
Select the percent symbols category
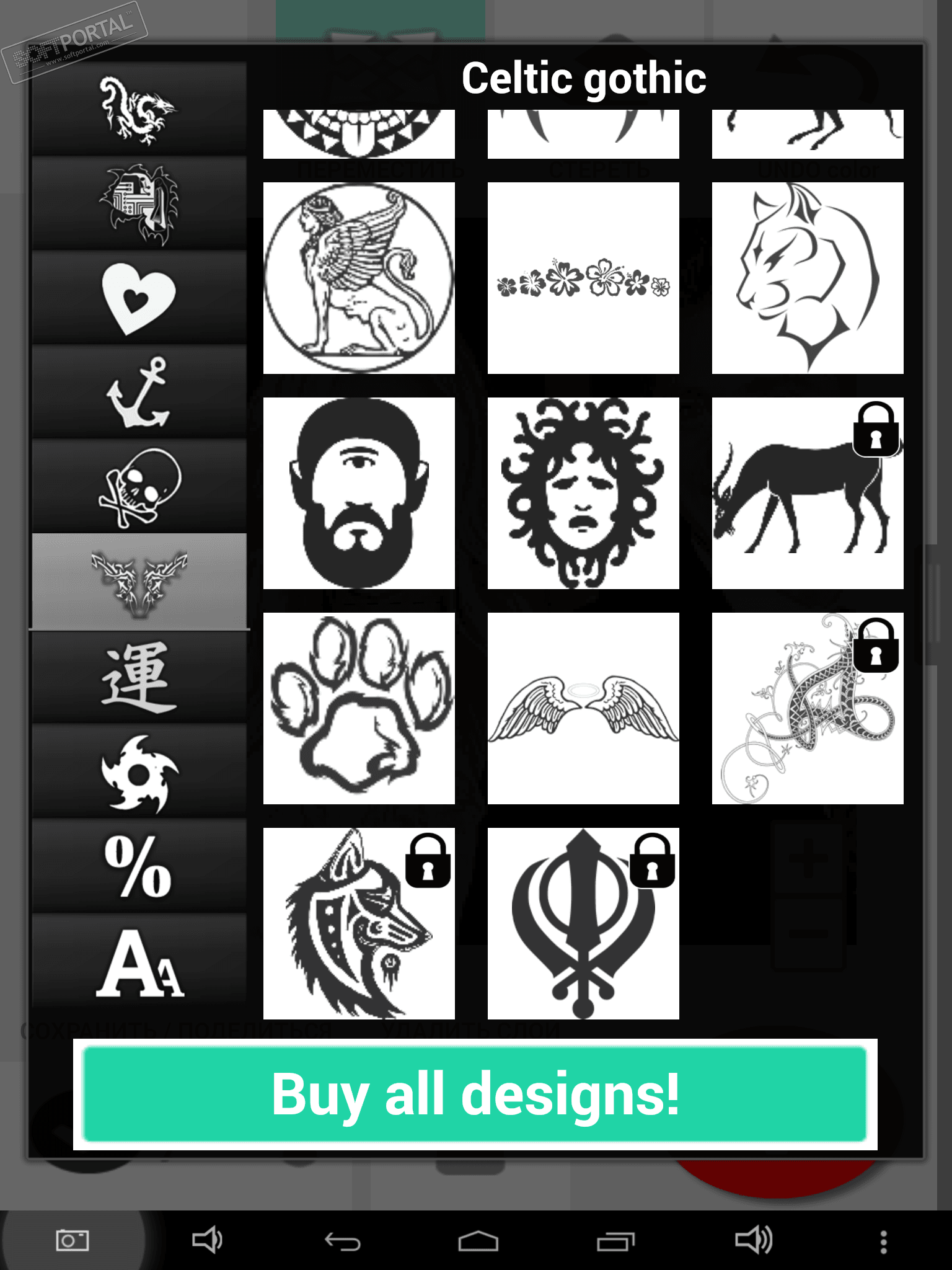(x=139, y=867)
